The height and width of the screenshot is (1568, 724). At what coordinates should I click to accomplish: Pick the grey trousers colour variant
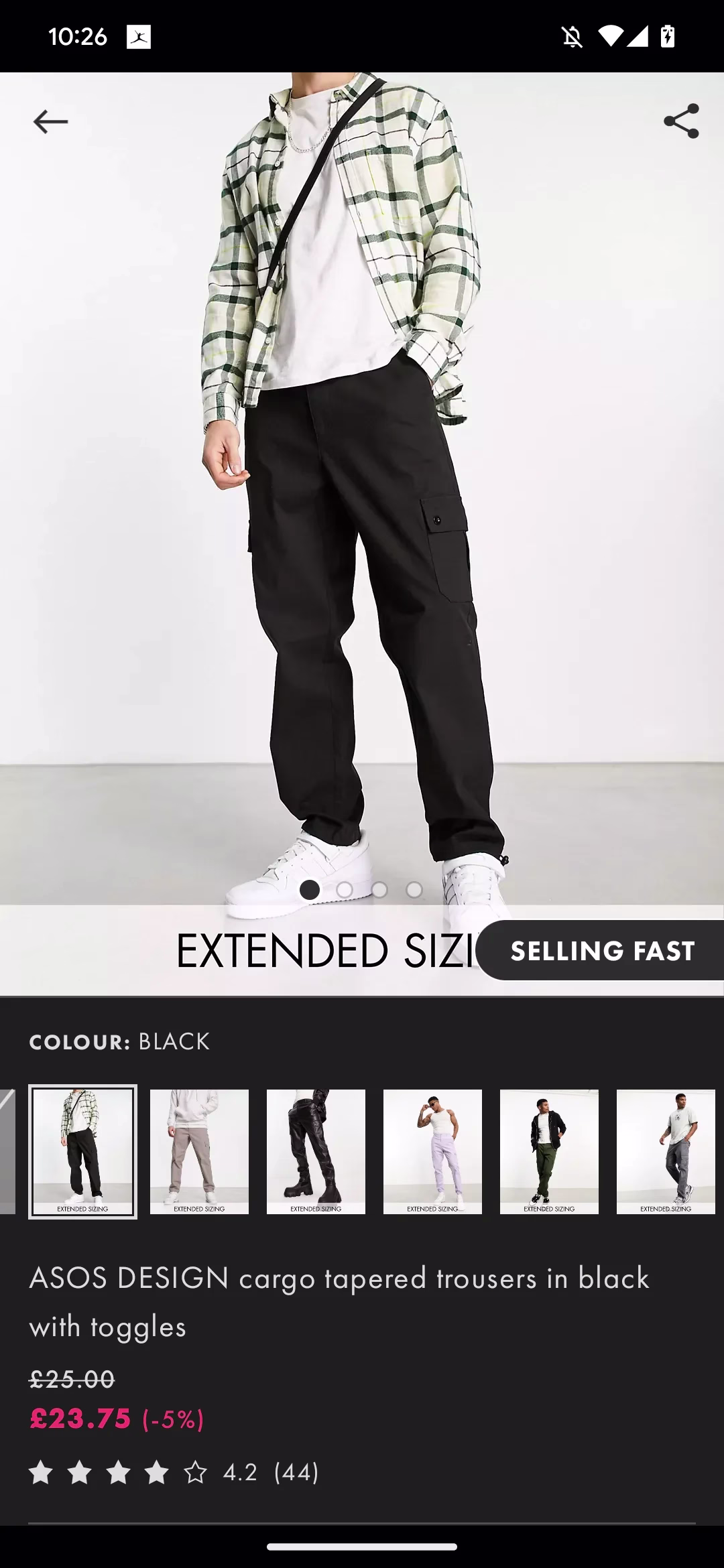[x=666, y=1151]
